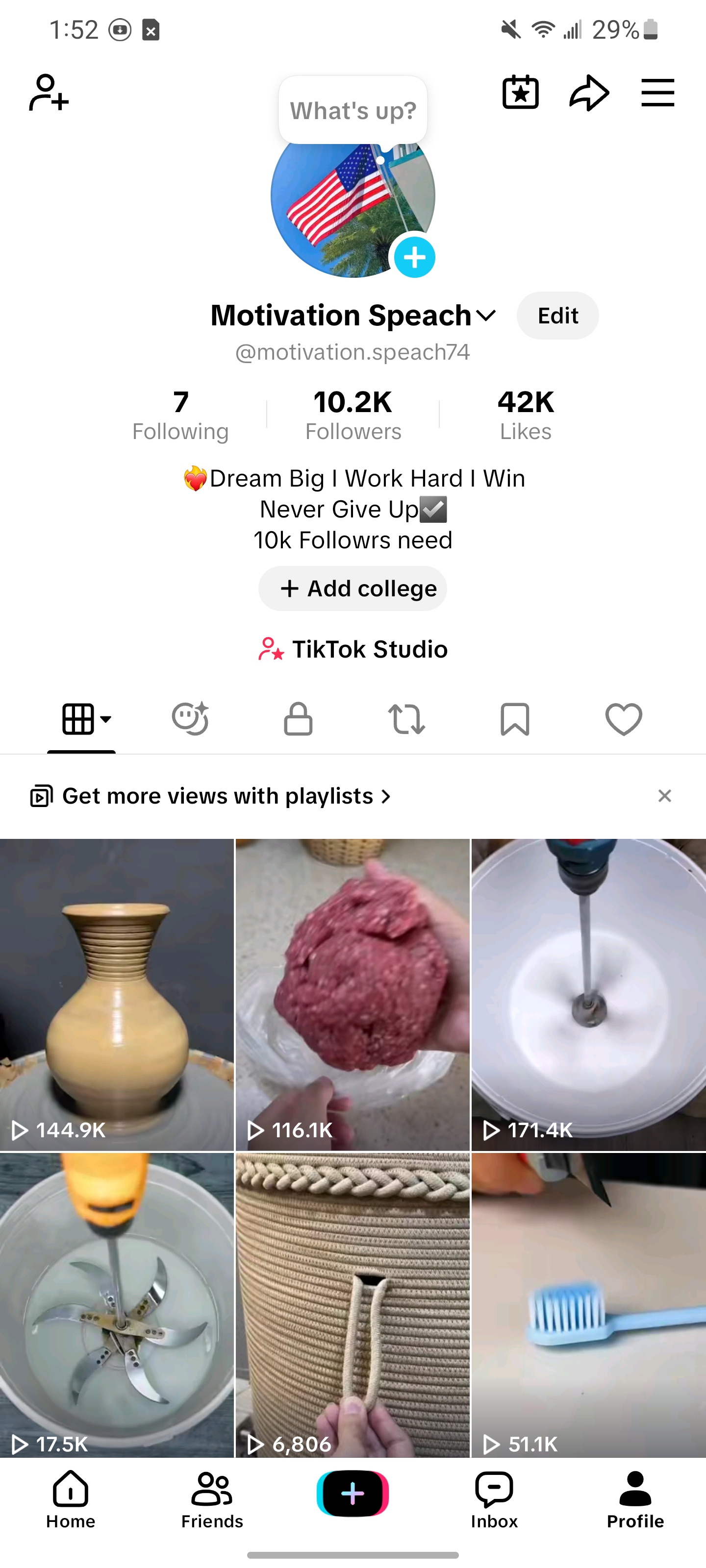Tap the create video plus button
This screenshot has width=706, height=1568.
point(353,1494)
